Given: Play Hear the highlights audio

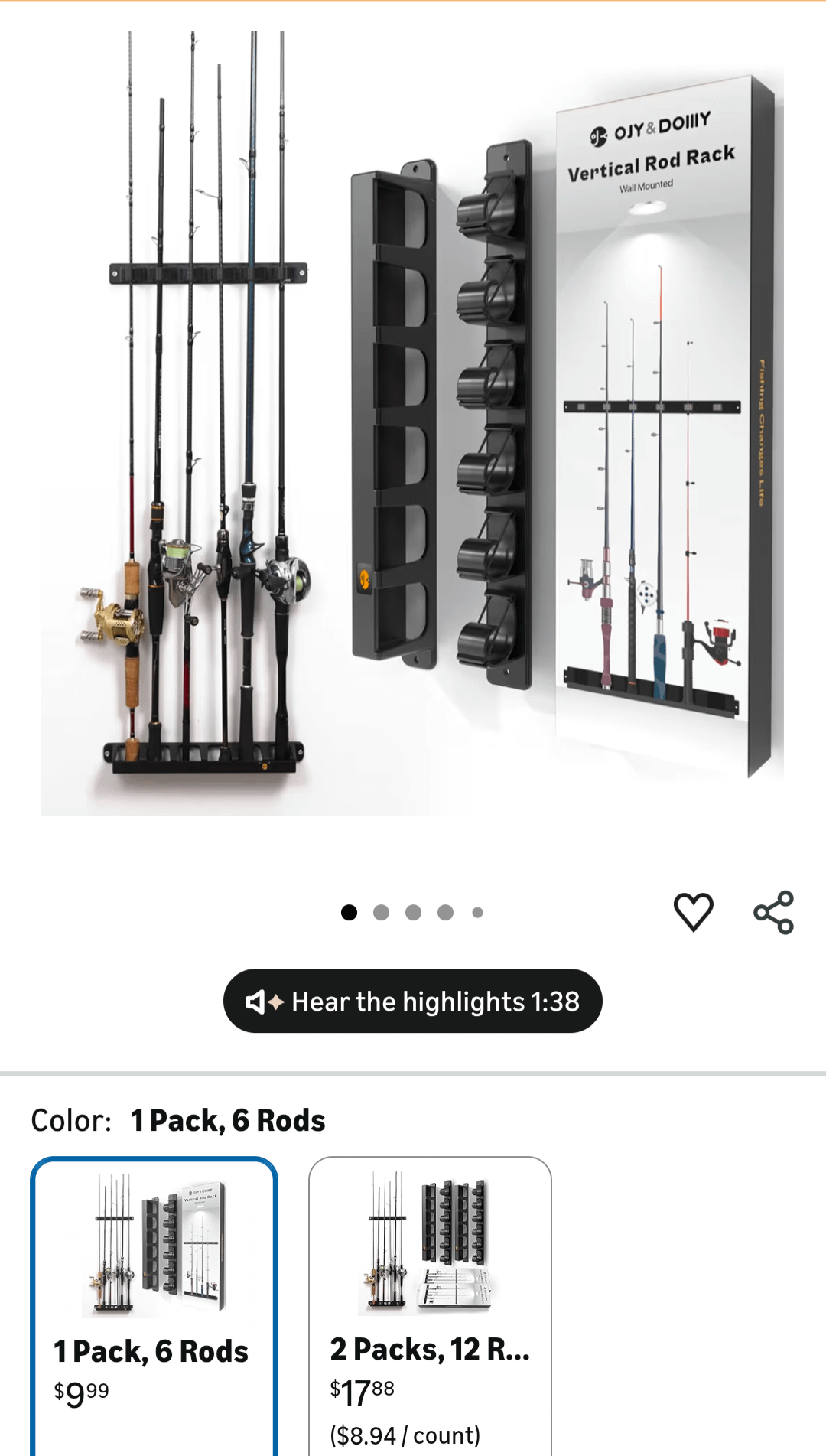Looking at the screenshot, I should click(413, 1001).
